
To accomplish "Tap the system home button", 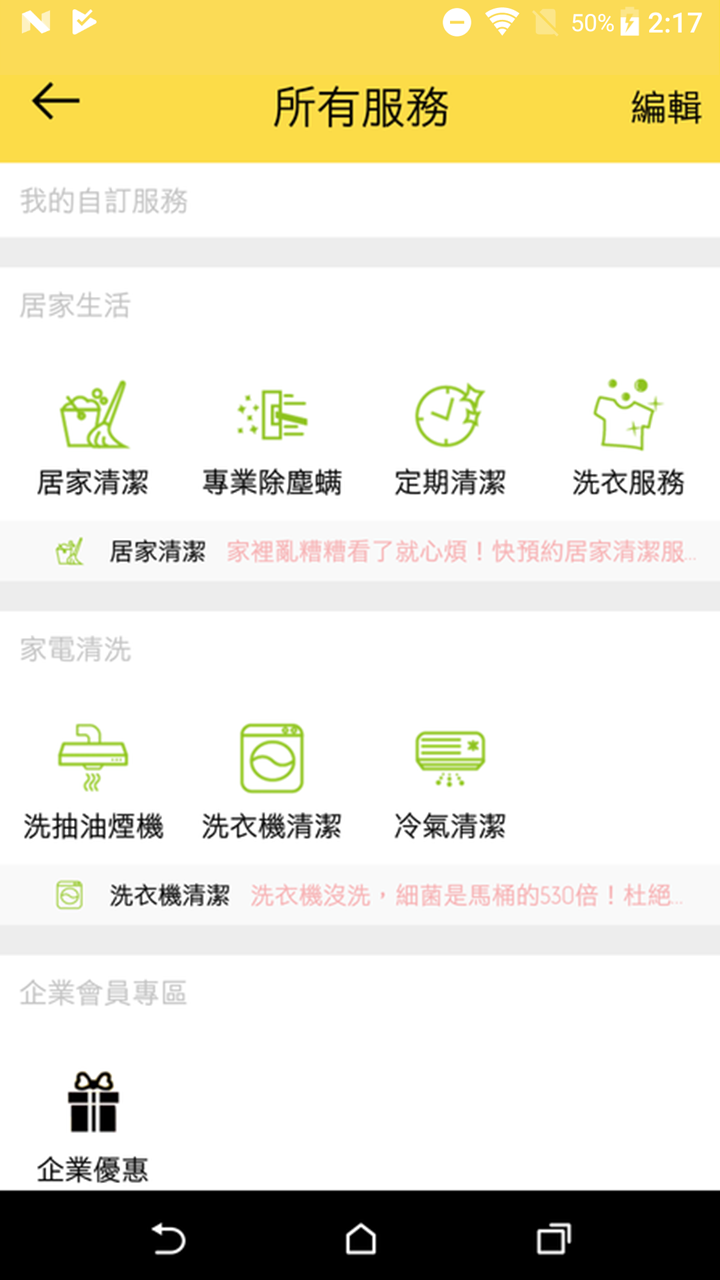I will (x=360, y=1239).
